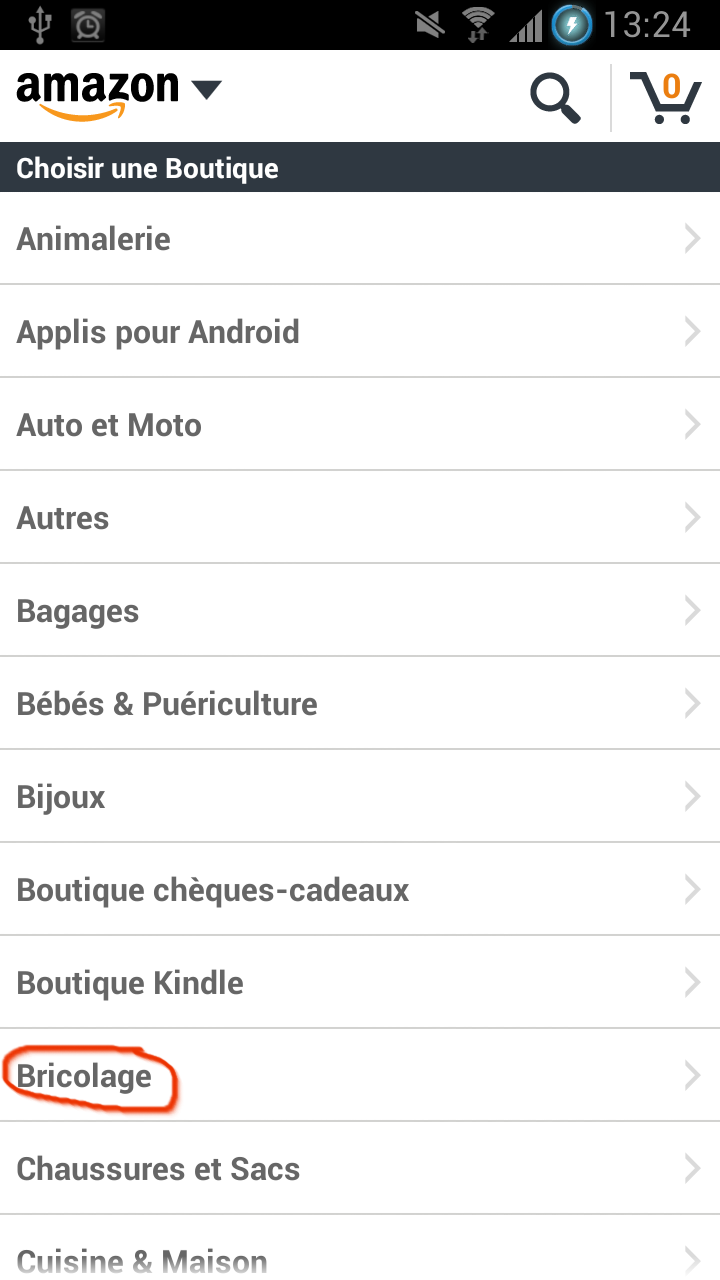Tap the muted sound icon in status bar
This screenshot has width=720, height=1280.
[x=430, y=24]
